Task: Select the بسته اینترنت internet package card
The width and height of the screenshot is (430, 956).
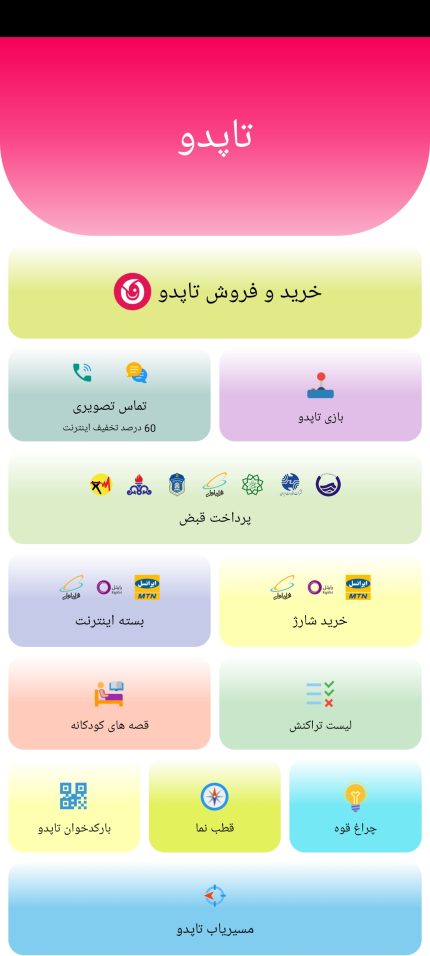Action: tap(109, 601)
